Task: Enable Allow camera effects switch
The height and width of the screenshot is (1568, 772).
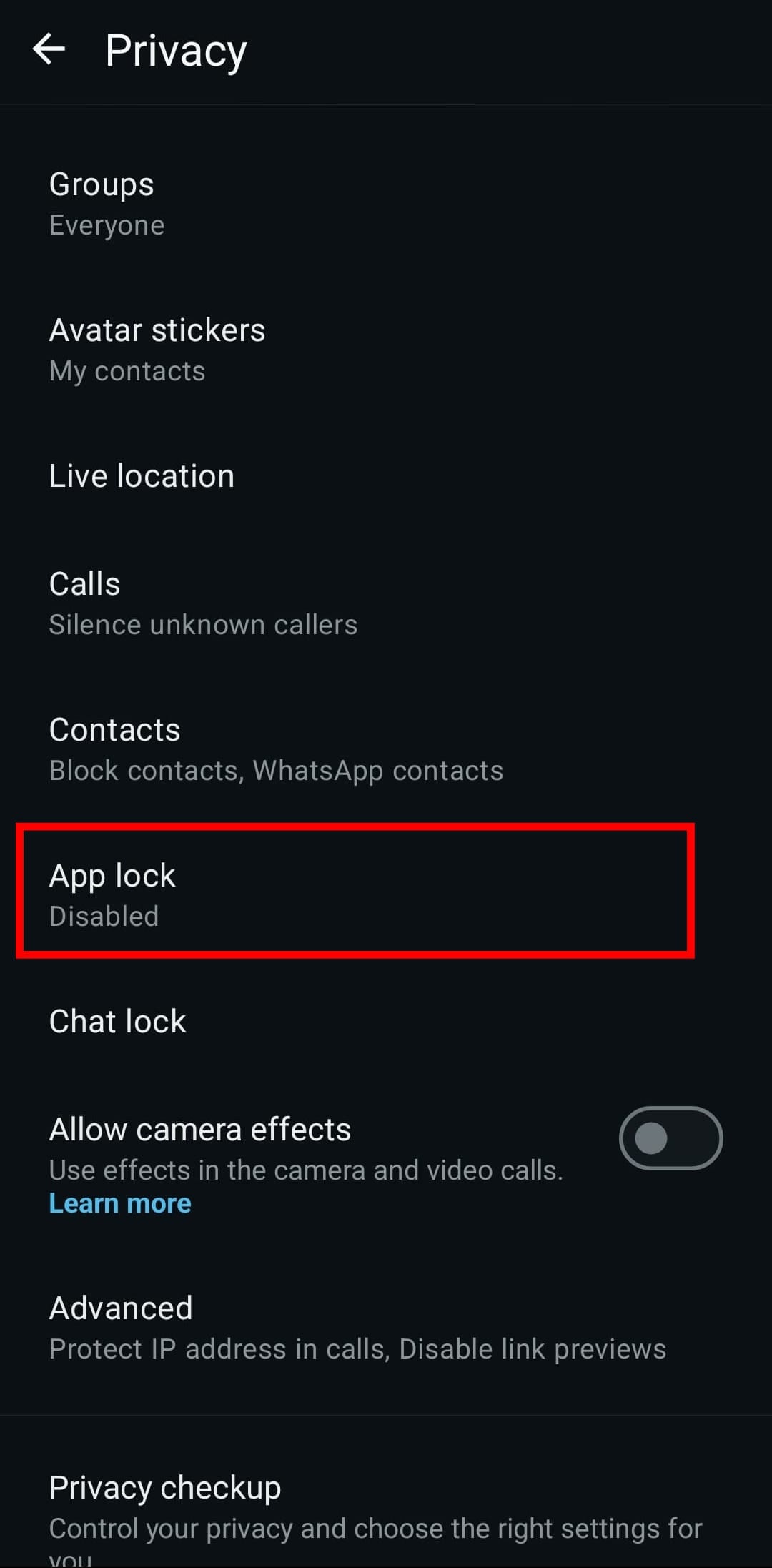Action: pyautogui.click(x=670, y=1138)
